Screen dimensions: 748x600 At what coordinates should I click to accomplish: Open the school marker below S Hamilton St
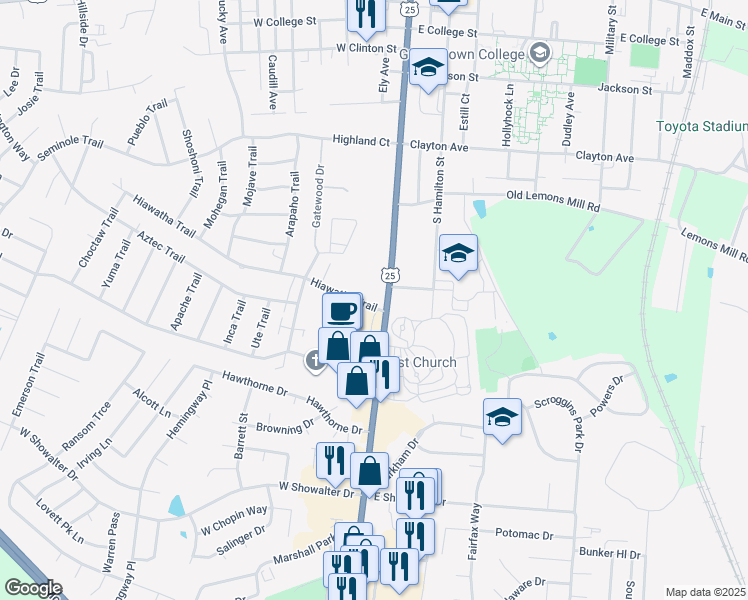(x=458, y=252)
